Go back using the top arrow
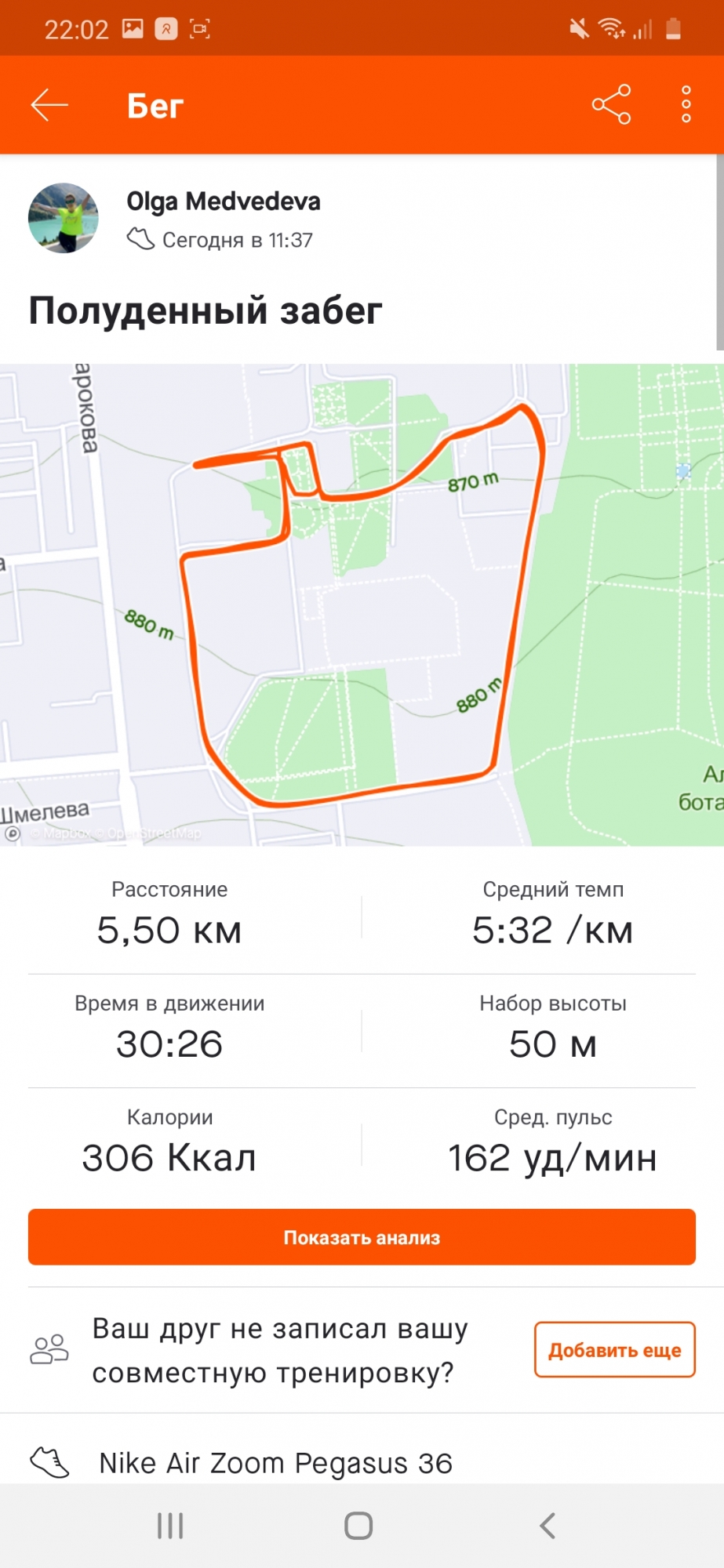 click(x=49, y=105)
